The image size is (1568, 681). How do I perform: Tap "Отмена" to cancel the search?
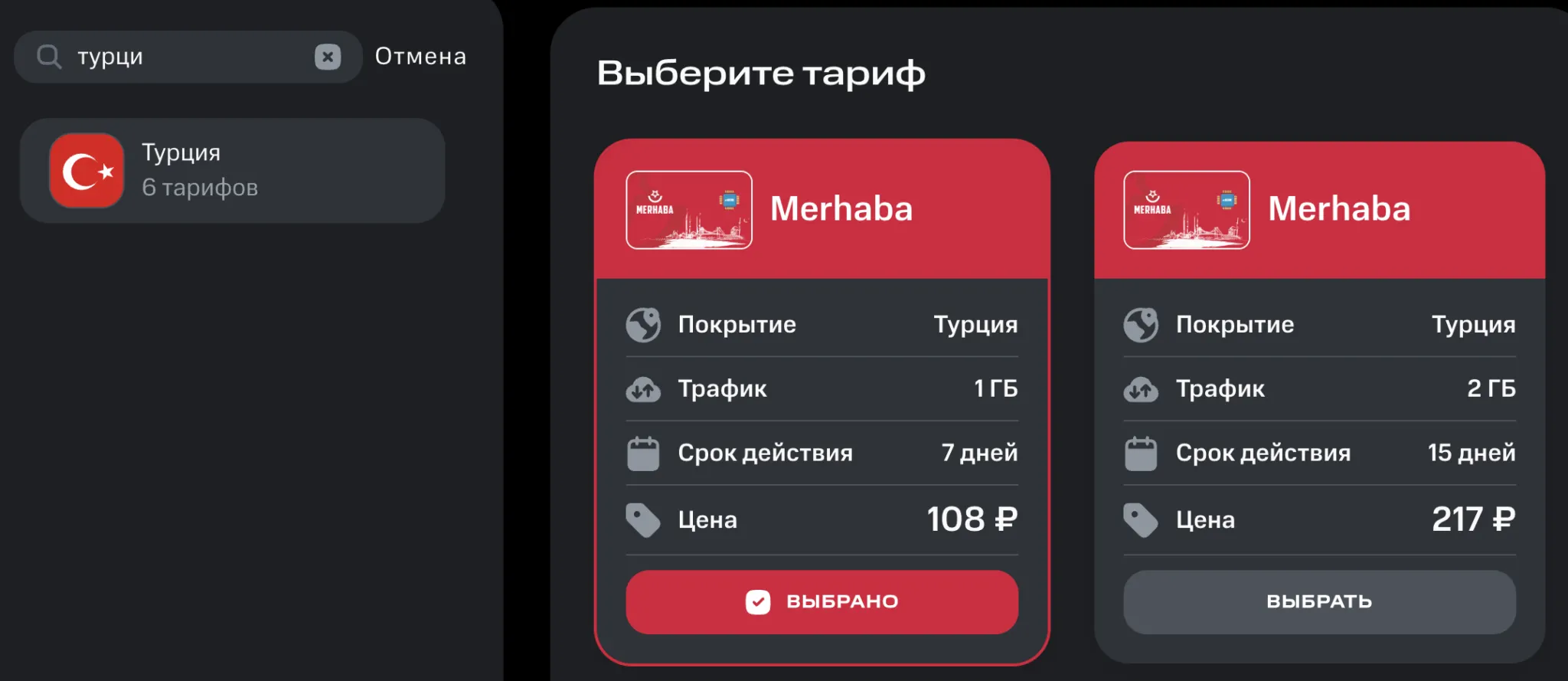point(420,57)
